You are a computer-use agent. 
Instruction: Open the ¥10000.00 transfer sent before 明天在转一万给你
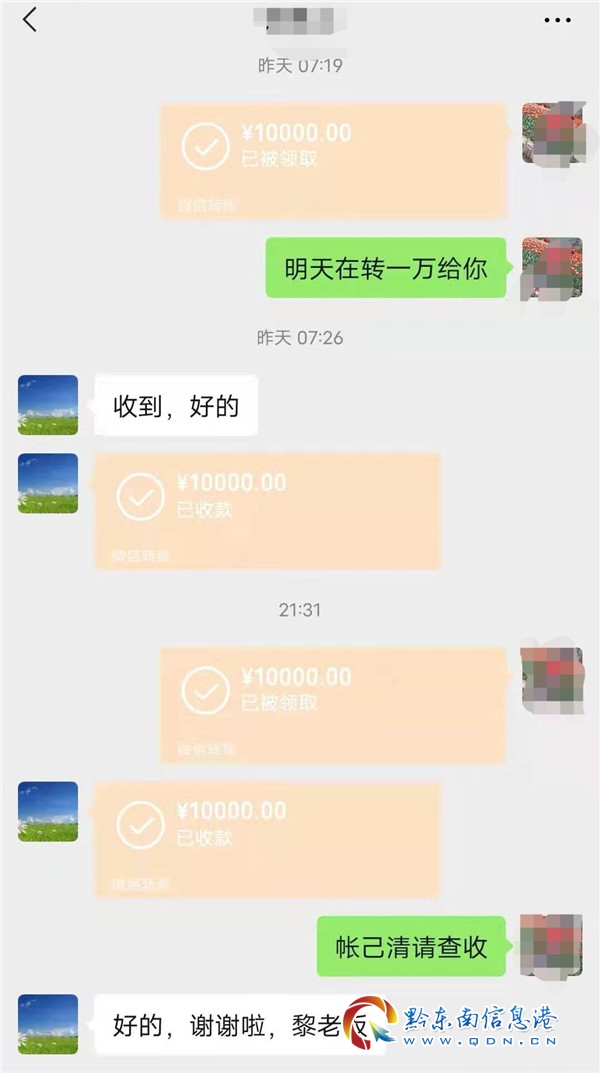(x=333, y=160)
